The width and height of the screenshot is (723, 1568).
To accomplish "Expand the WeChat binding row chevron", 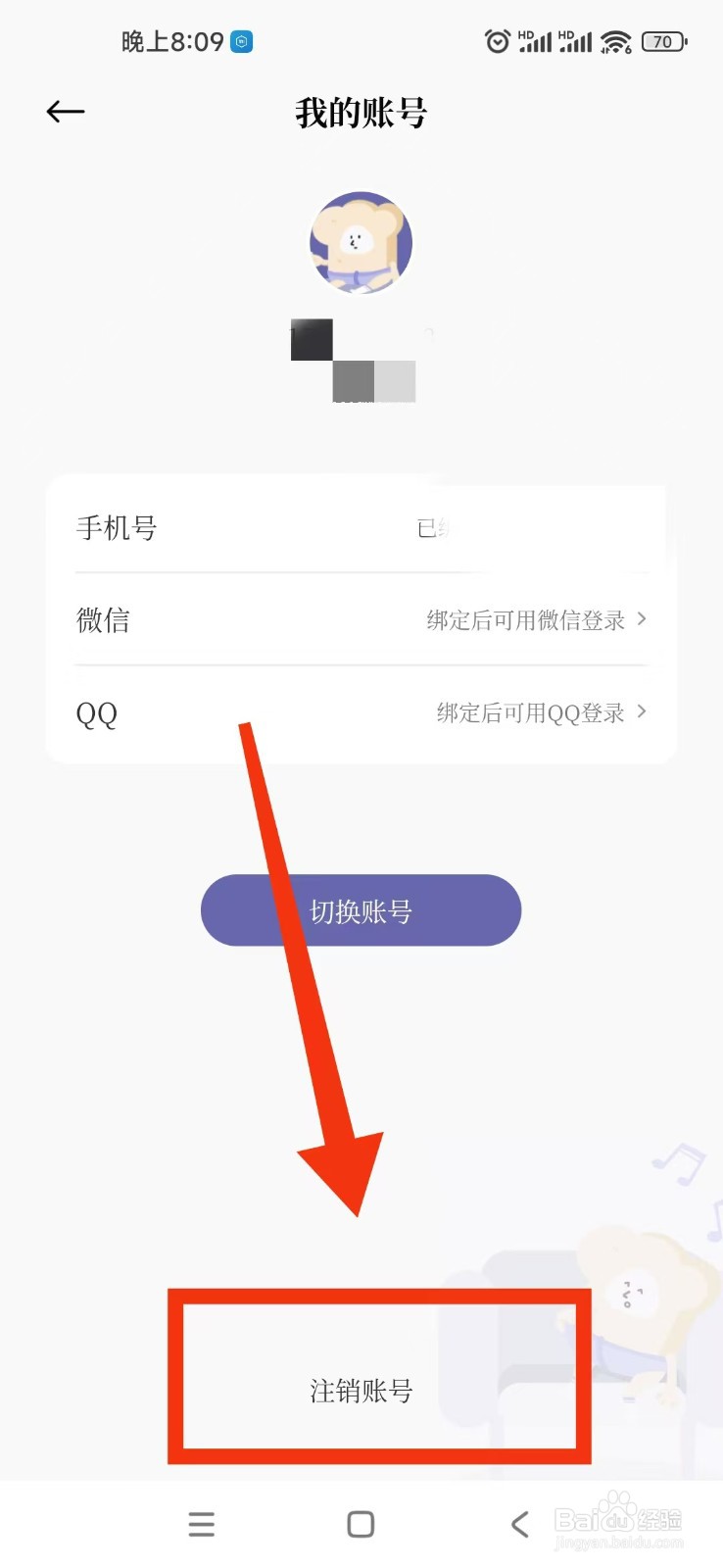I will (x=643, y=619).
